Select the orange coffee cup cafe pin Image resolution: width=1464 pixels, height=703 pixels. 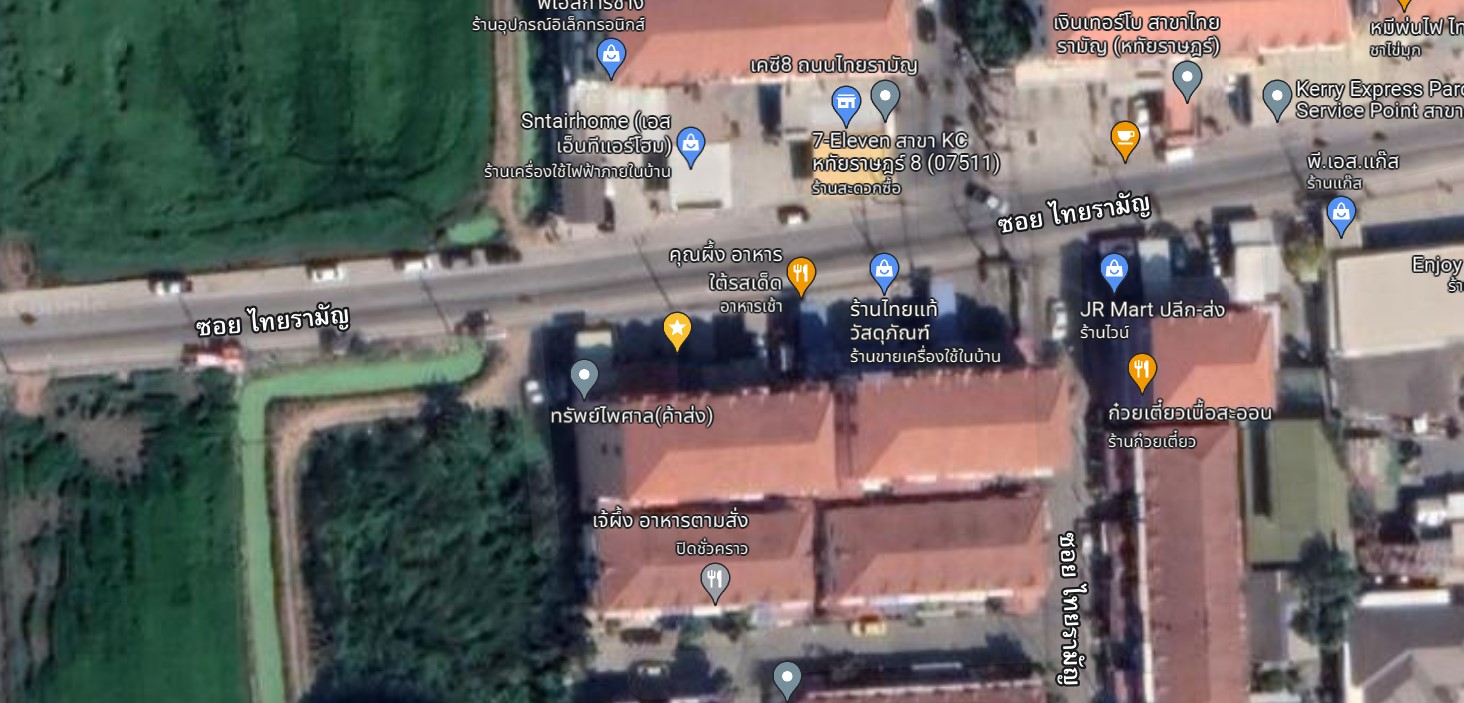tap(1125, 138)
